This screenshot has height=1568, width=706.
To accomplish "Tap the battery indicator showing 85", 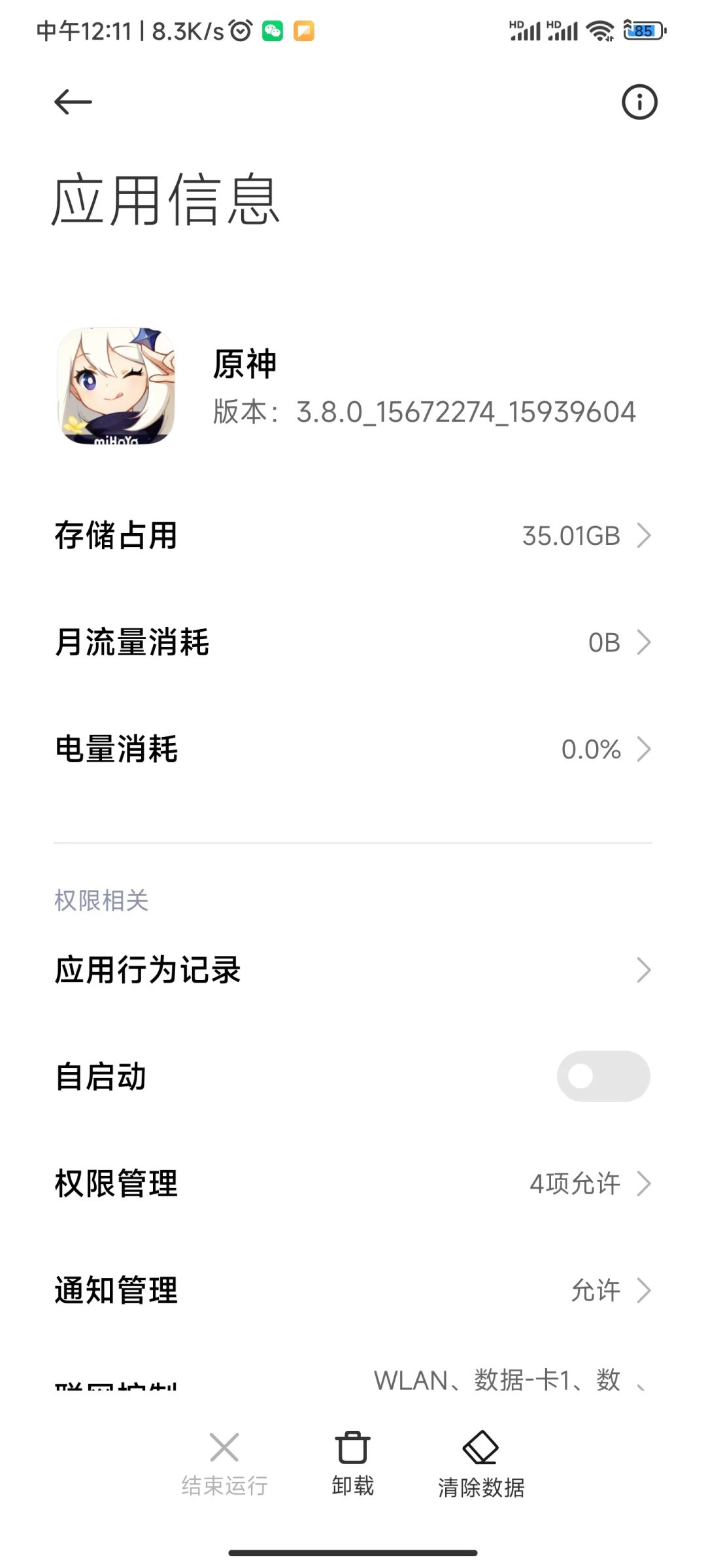I will click(x=643, y=31).
